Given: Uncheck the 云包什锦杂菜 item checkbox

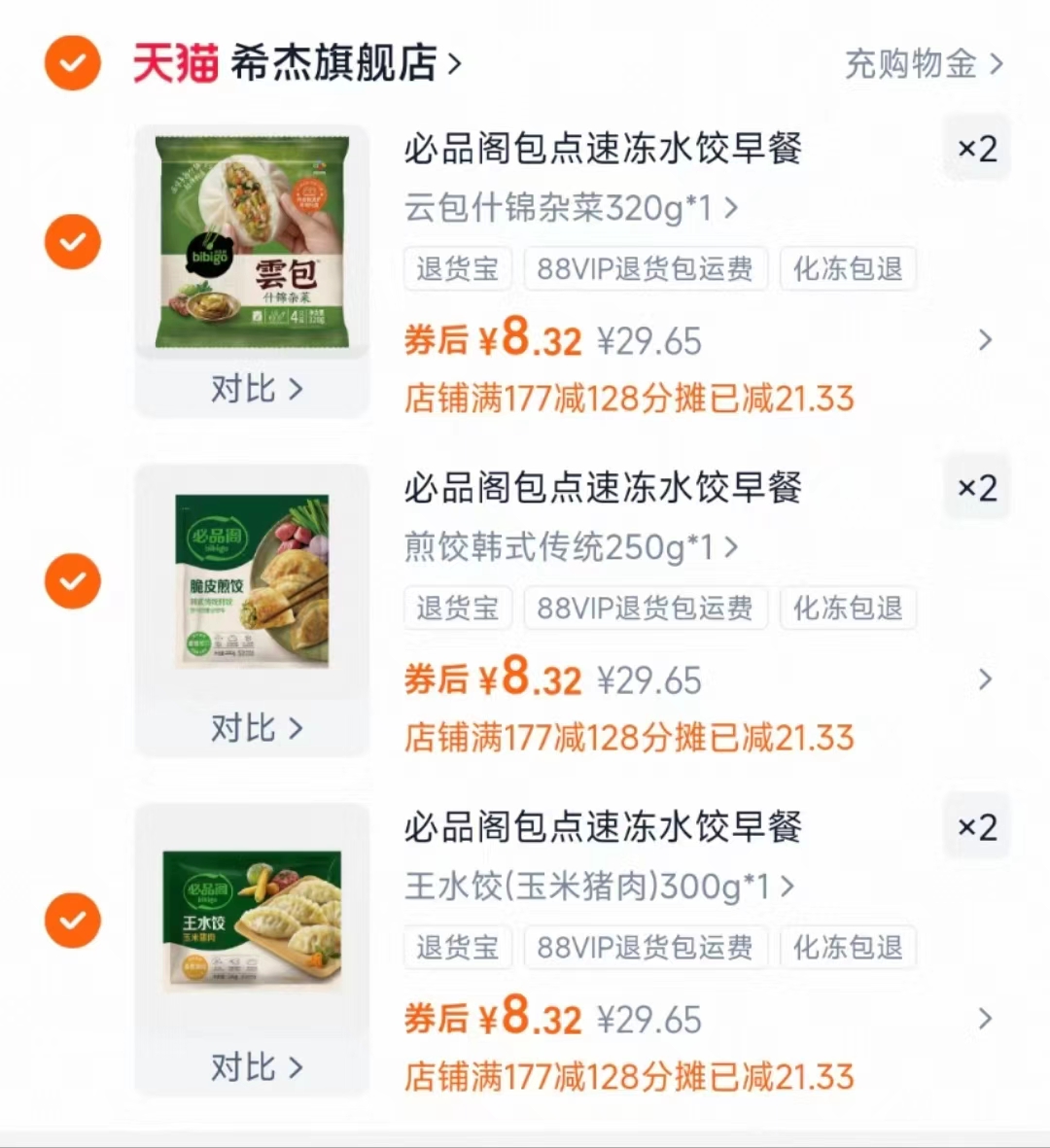Looking at the screenshot, I should click(72, 240).
